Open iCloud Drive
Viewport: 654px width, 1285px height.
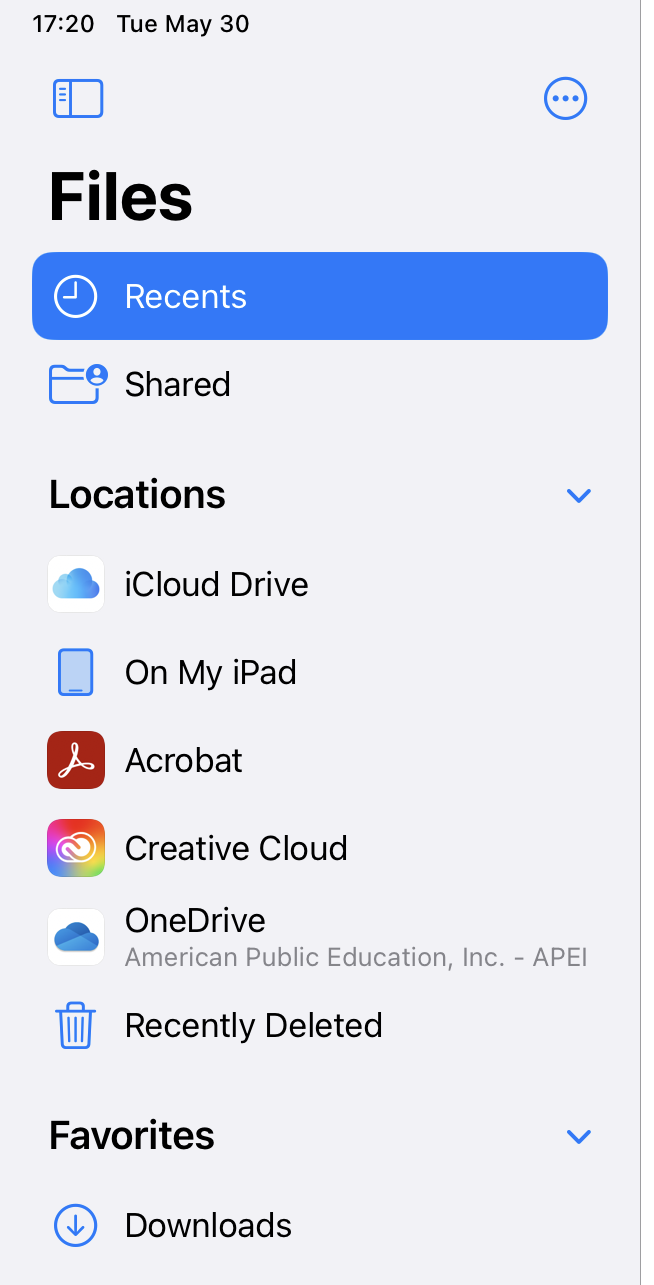(x=216, y=584)
